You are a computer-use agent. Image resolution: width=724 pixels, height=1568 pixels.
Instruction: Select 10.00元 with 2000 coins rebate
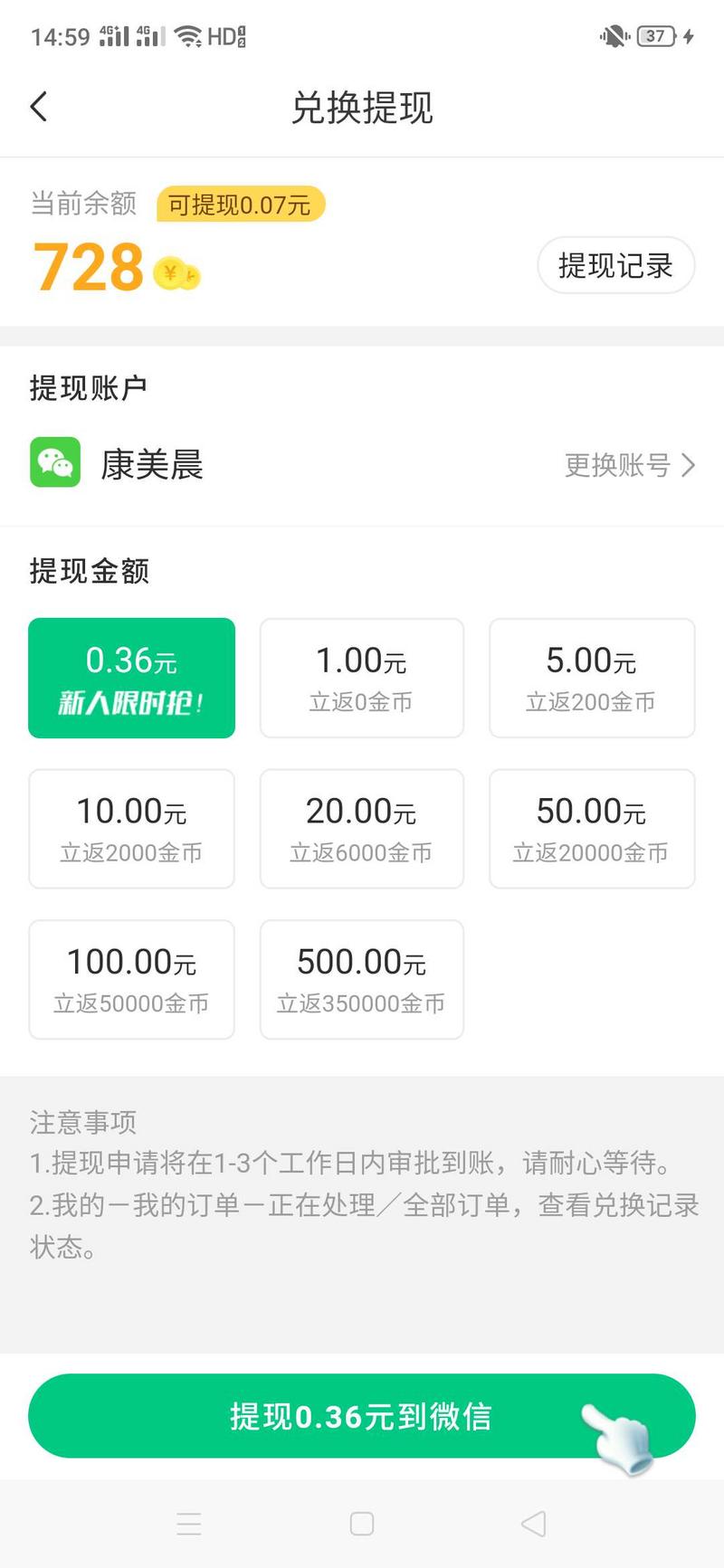click(132, 829)
